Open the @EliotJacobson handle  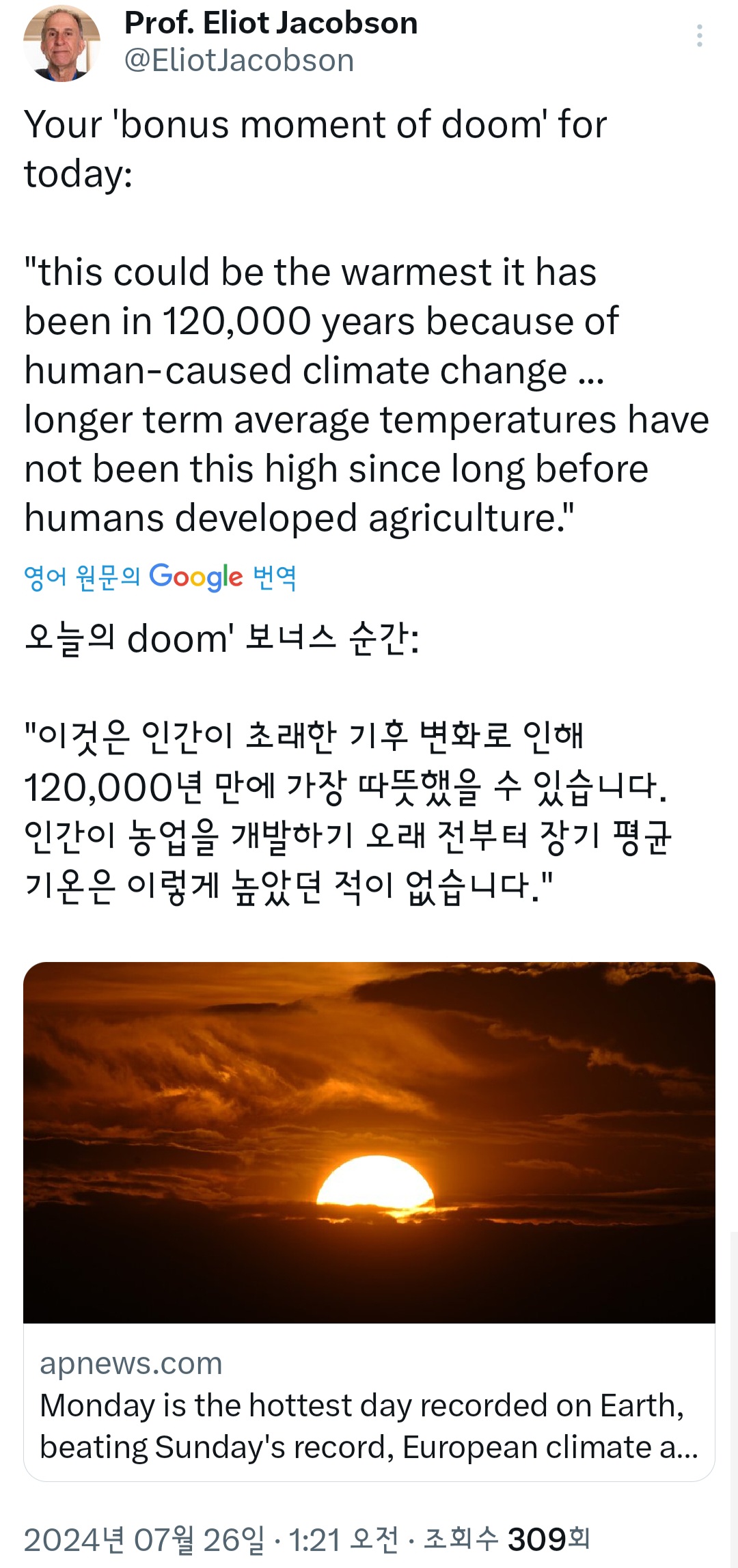pyautogui.click(x=239, y=61)
